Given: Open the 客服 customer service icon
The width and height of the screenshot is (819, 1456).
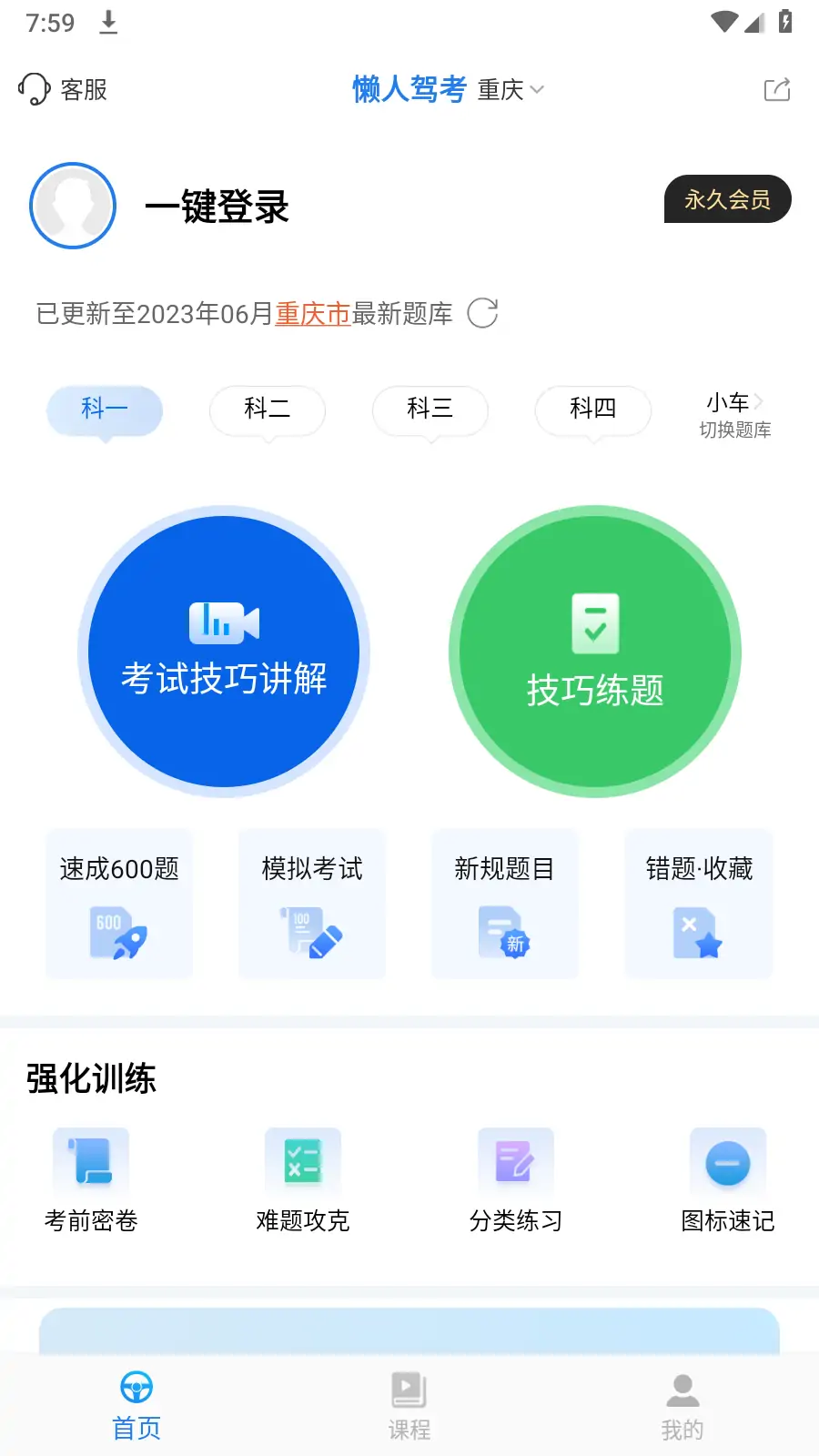Looking at the screenshot, I should 33,87.
